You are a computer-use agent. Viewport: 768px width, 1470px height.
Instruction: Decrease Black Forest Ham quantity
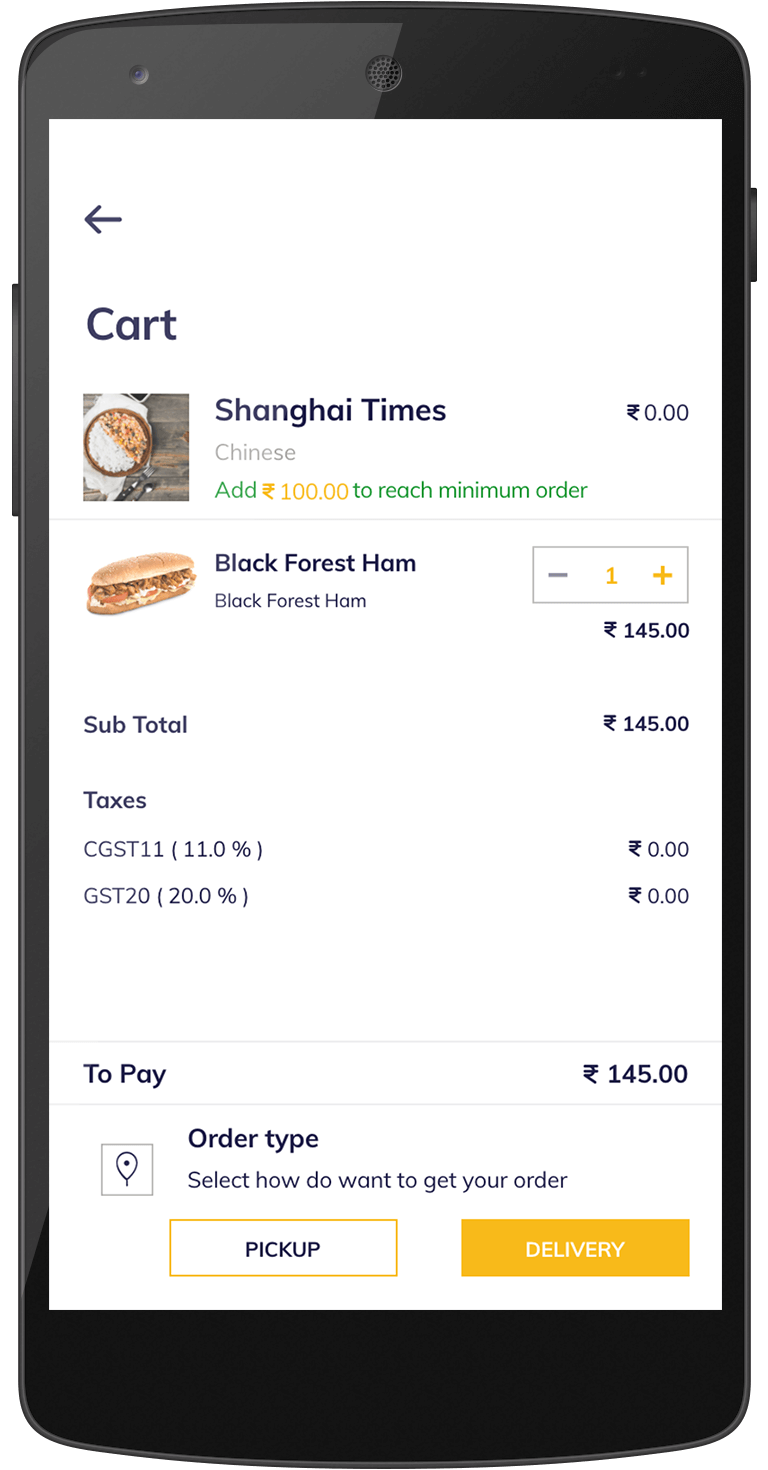tap(558, 575)
